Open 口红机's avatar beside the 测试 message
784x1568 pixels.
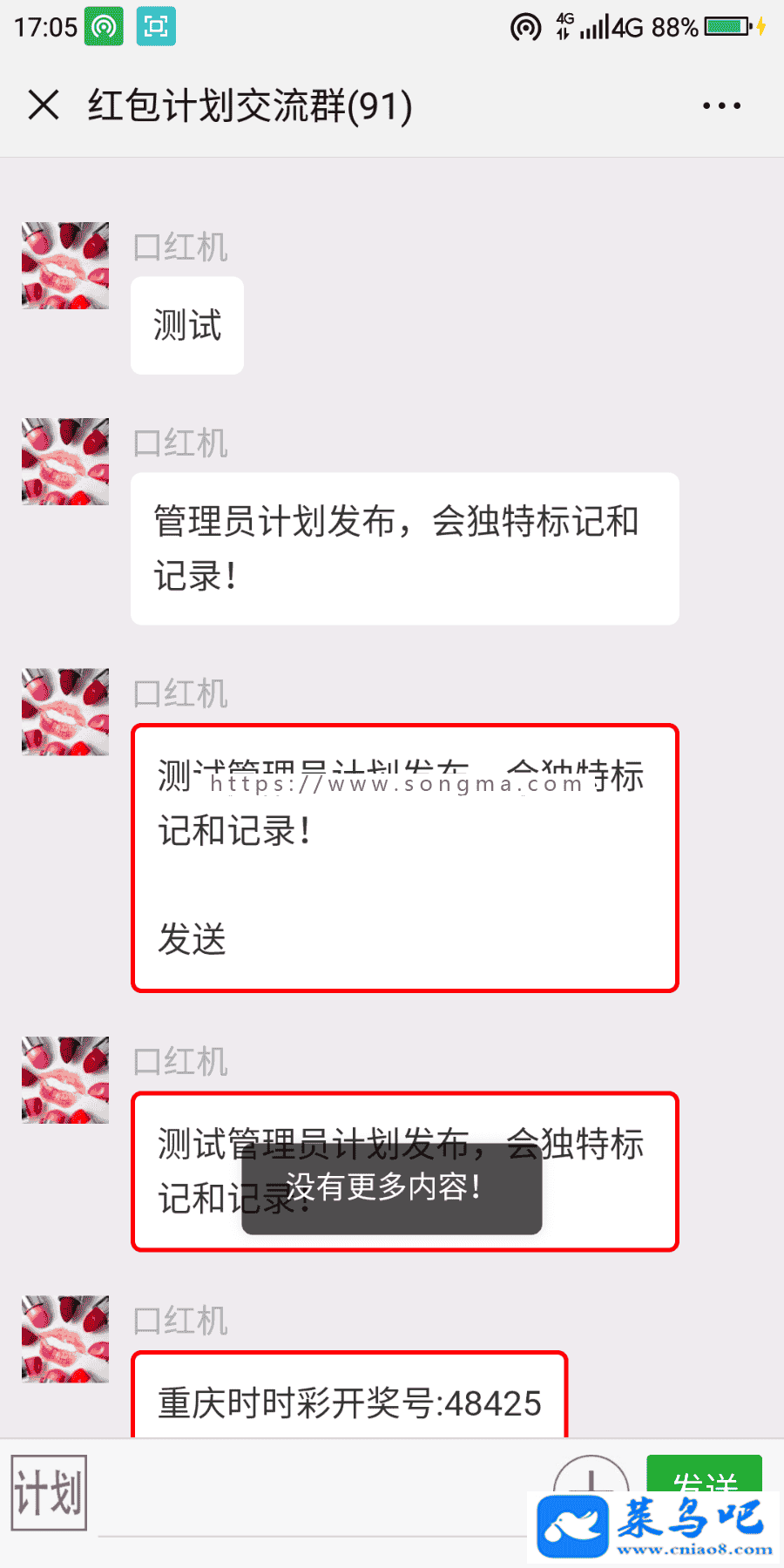click(65, 266)
